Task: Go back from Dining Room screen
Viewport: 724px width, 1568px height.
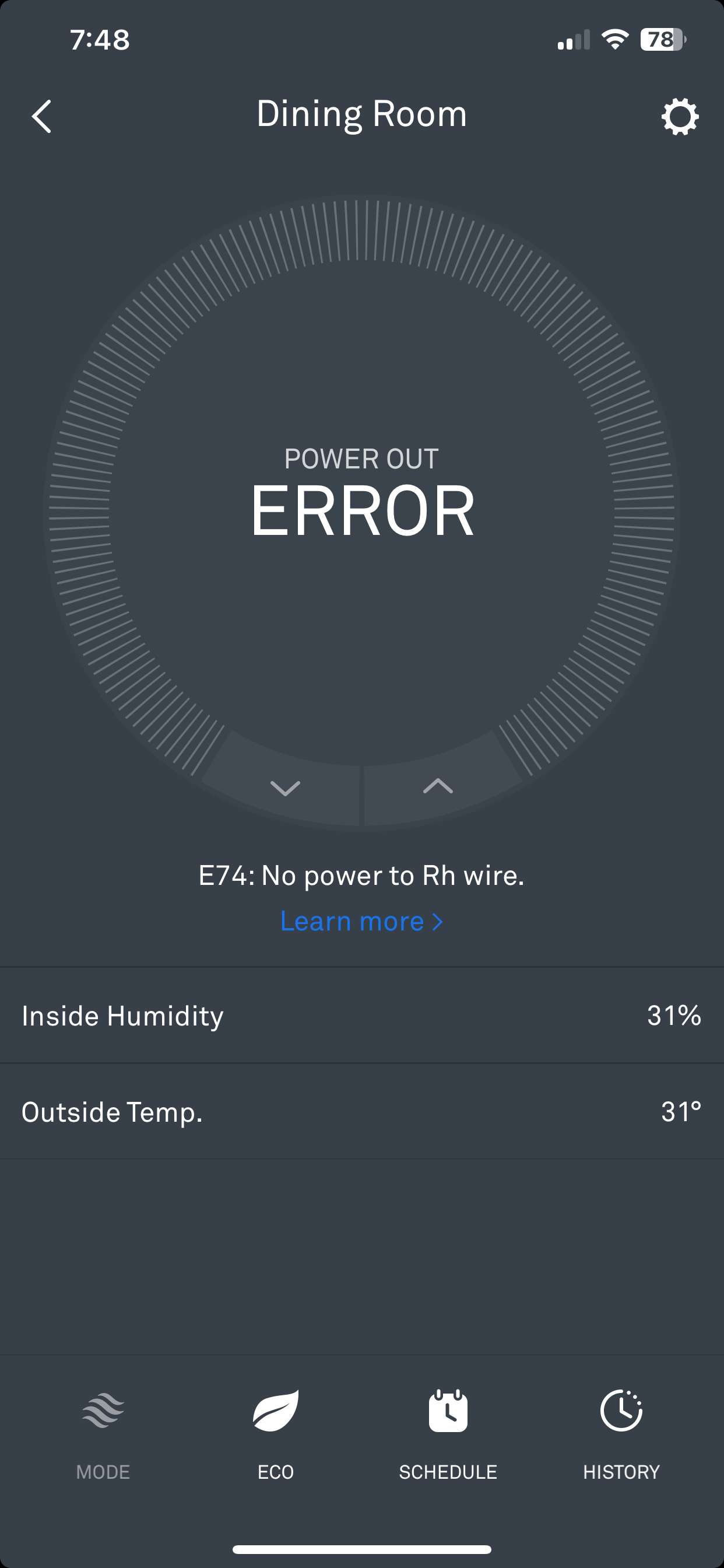Action: pyautogui.click(x=42, y=116)
